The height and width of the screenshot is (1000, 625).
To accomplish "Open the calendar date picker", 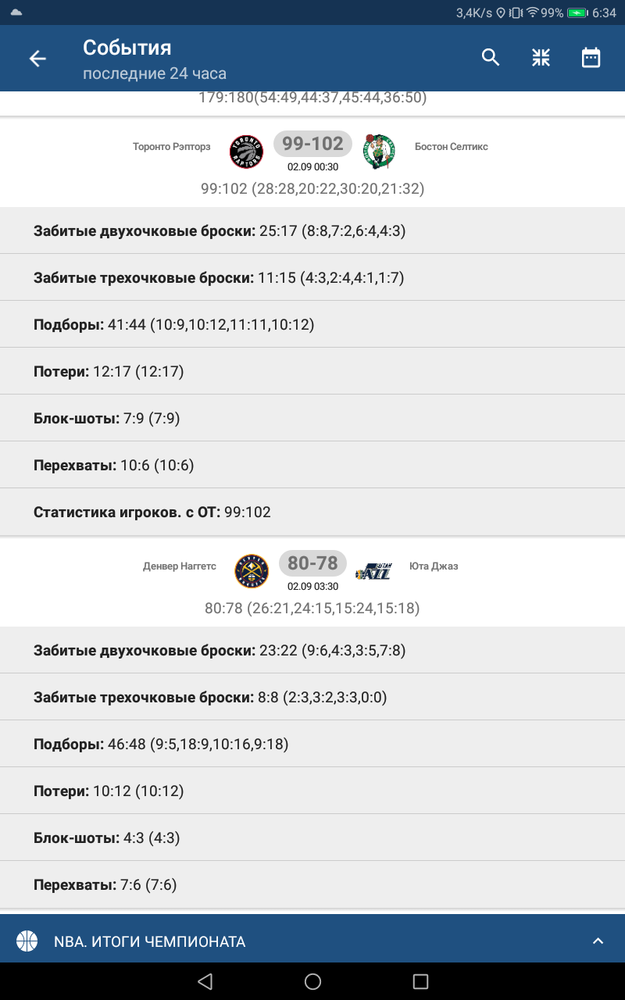I will pyautogui.click(x=591, y=57).
